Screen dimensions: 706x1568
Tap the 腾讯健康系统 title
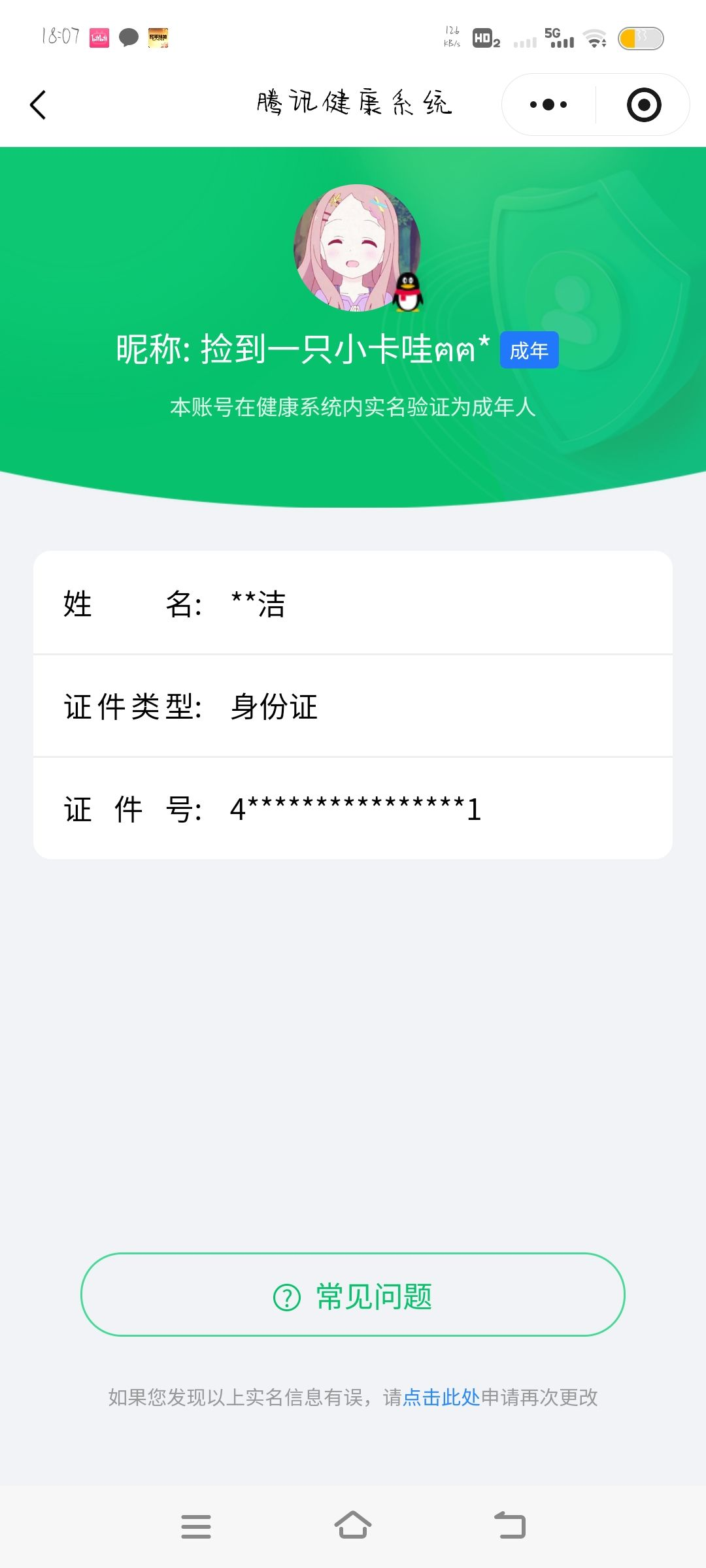353,105
